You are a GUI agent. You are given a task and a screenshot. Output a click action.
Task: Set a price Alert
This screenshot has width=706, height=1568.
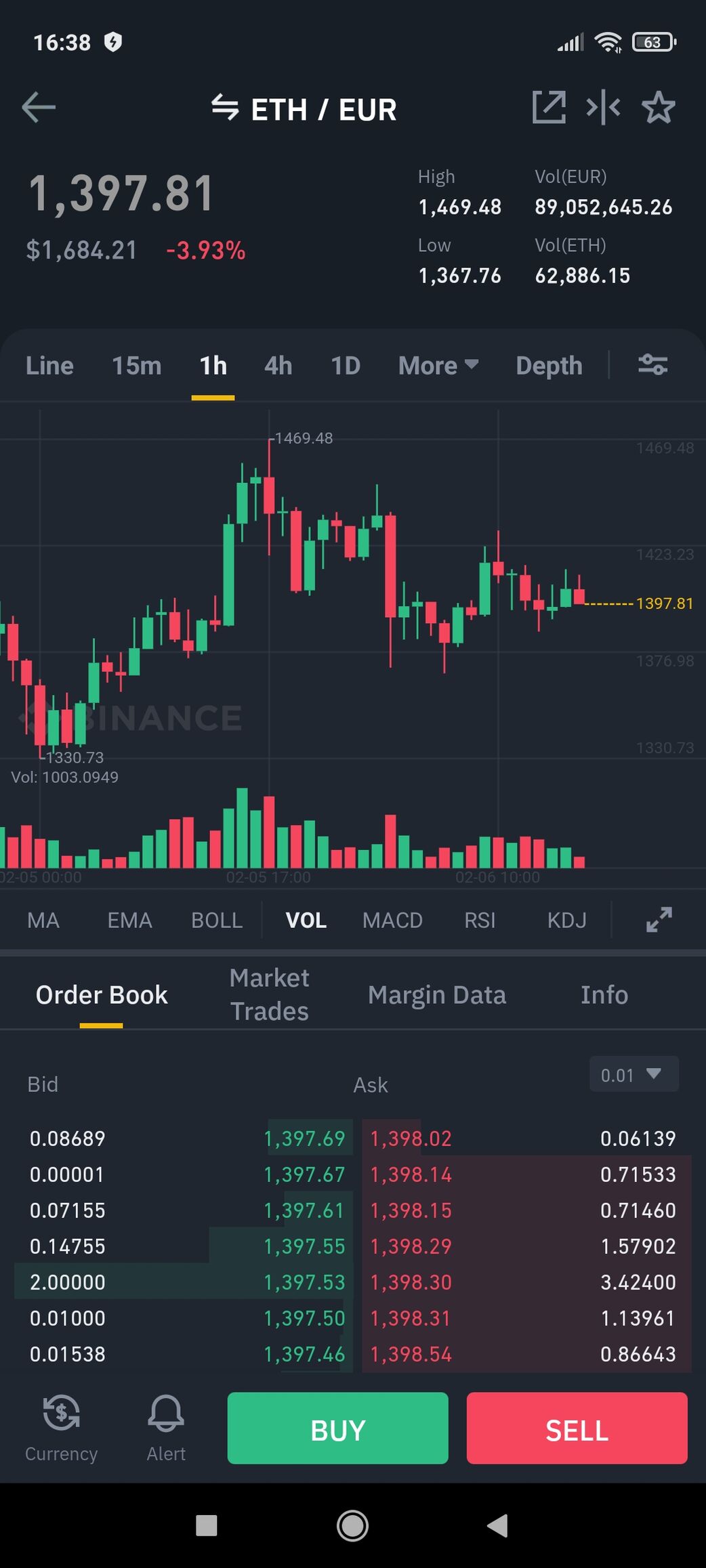[x=166, y=1427]
